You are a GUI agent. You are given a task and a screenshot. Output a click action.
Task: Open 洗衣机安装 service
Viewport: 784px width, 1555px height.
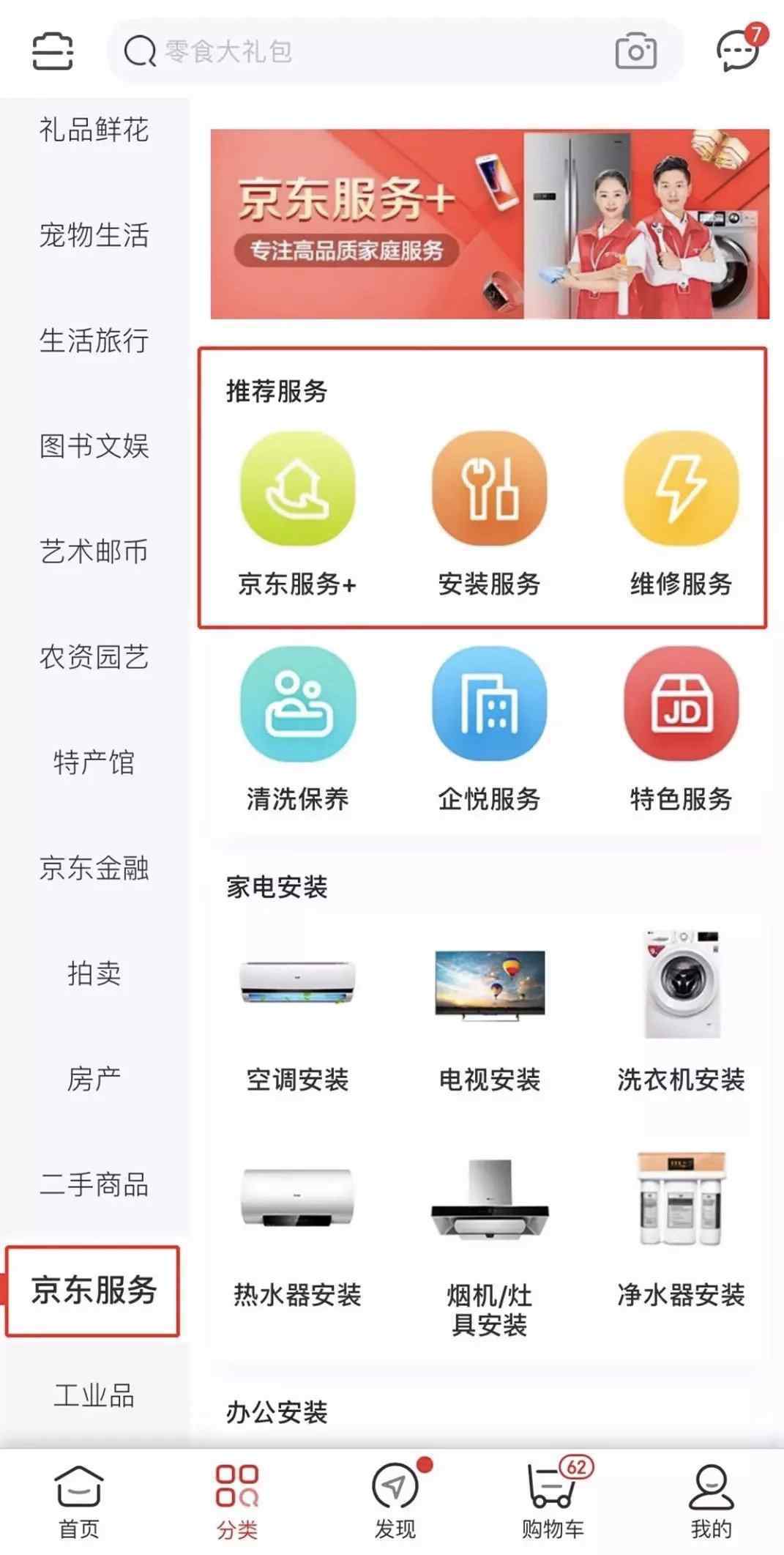(x=682, y=1011)
